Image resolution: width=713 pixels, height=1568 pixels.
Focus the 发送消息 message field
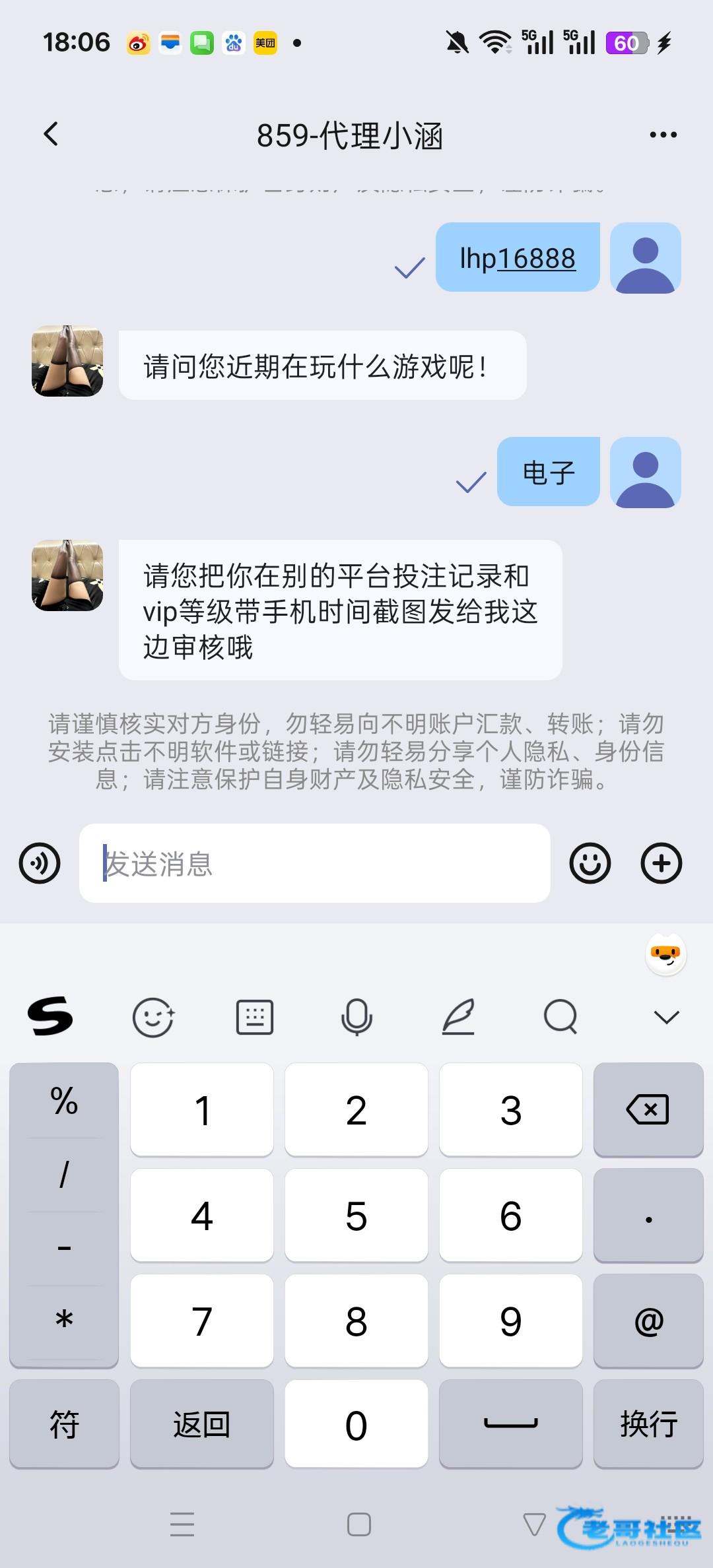[315, 863]
